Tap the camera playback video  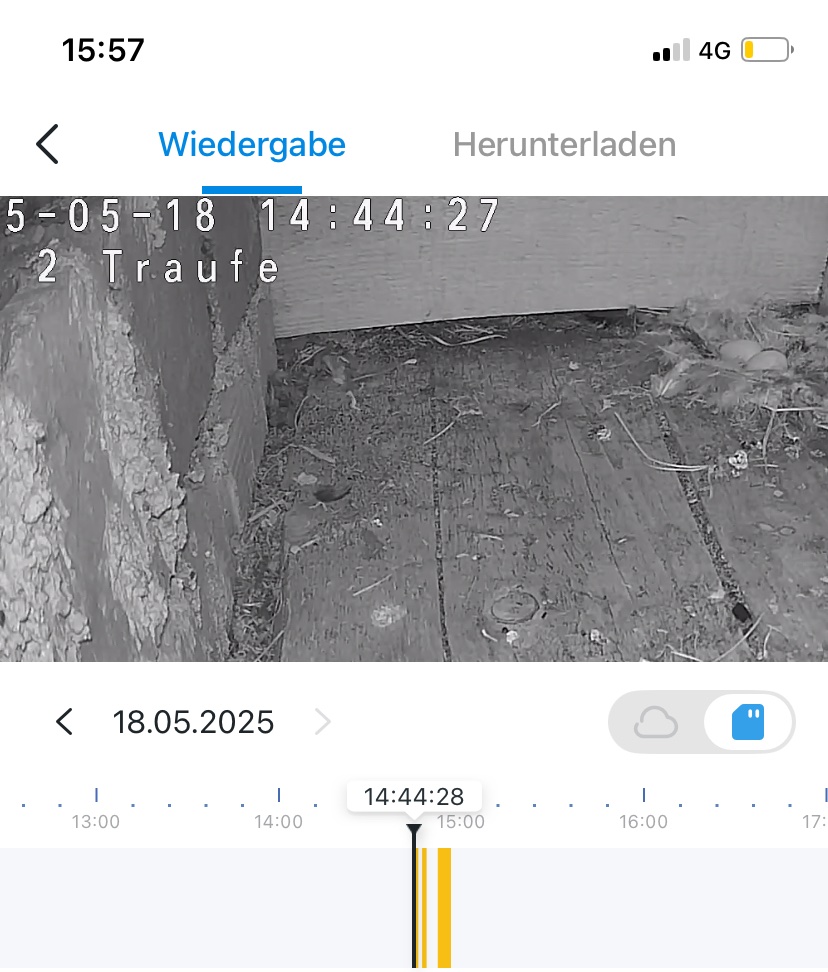(414, 428)
